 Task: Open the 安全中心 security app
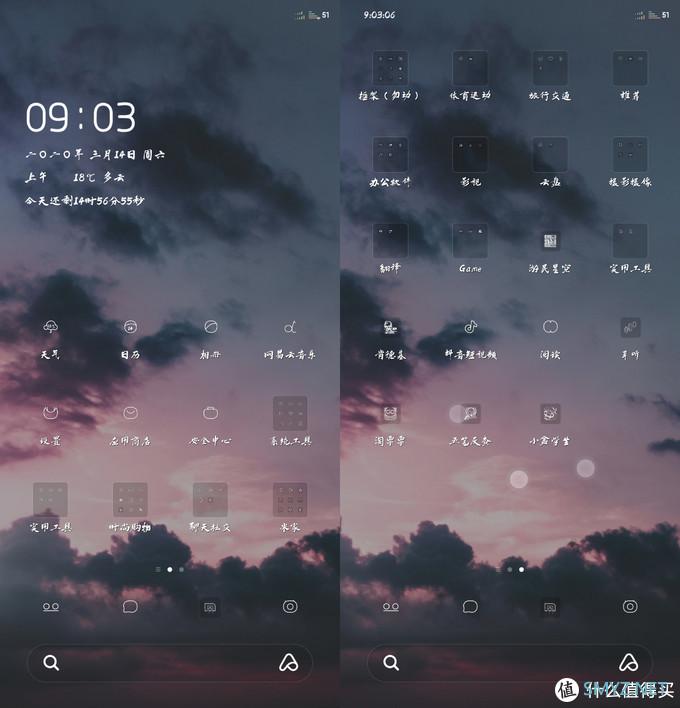pos(210,413)
